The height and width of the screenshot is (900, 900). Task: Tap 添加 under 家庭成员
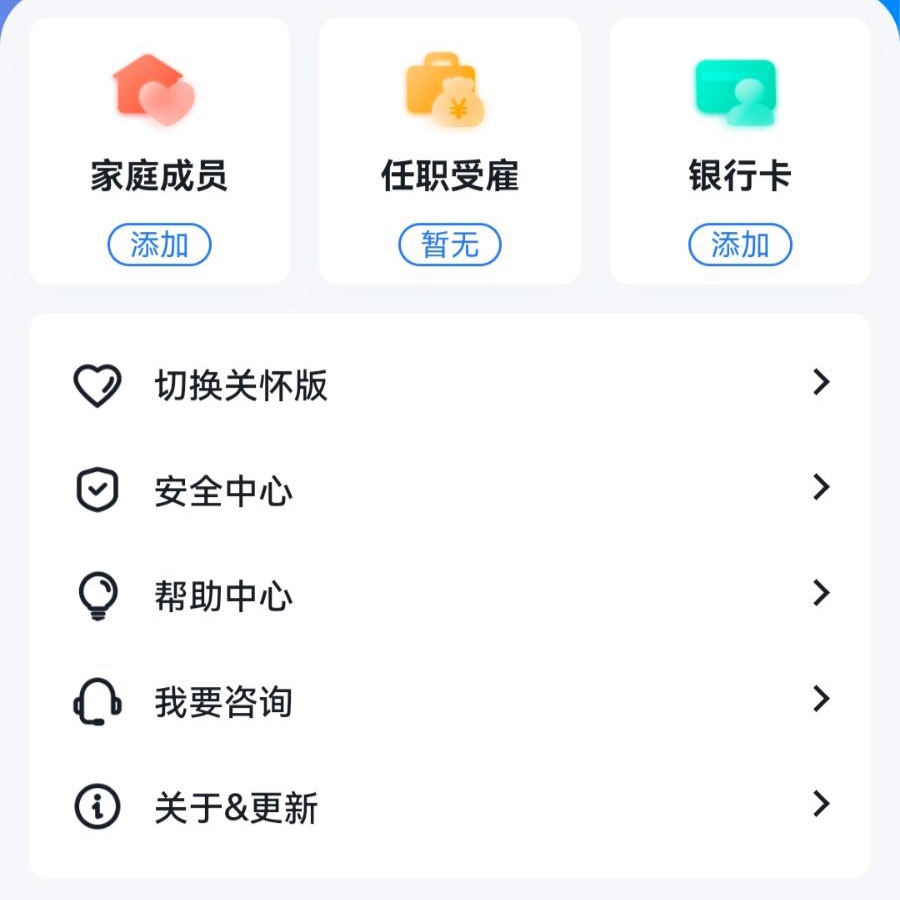[x=159, y=245]
